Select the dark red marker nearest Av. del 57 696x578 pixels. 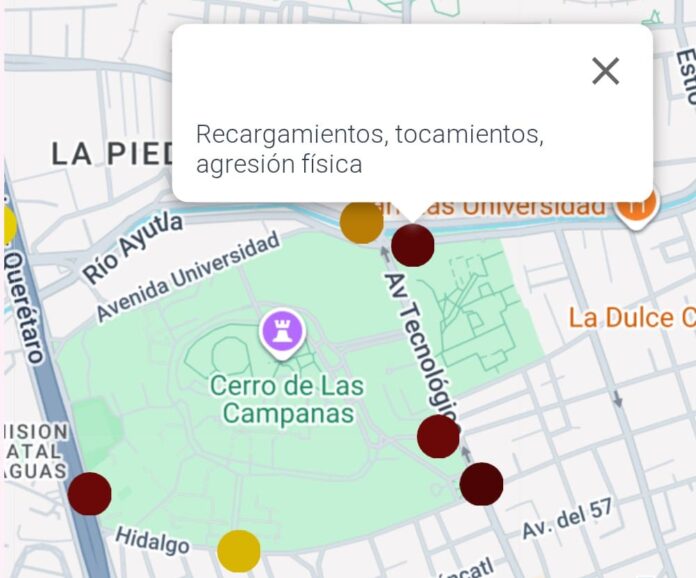coord(481,484)
